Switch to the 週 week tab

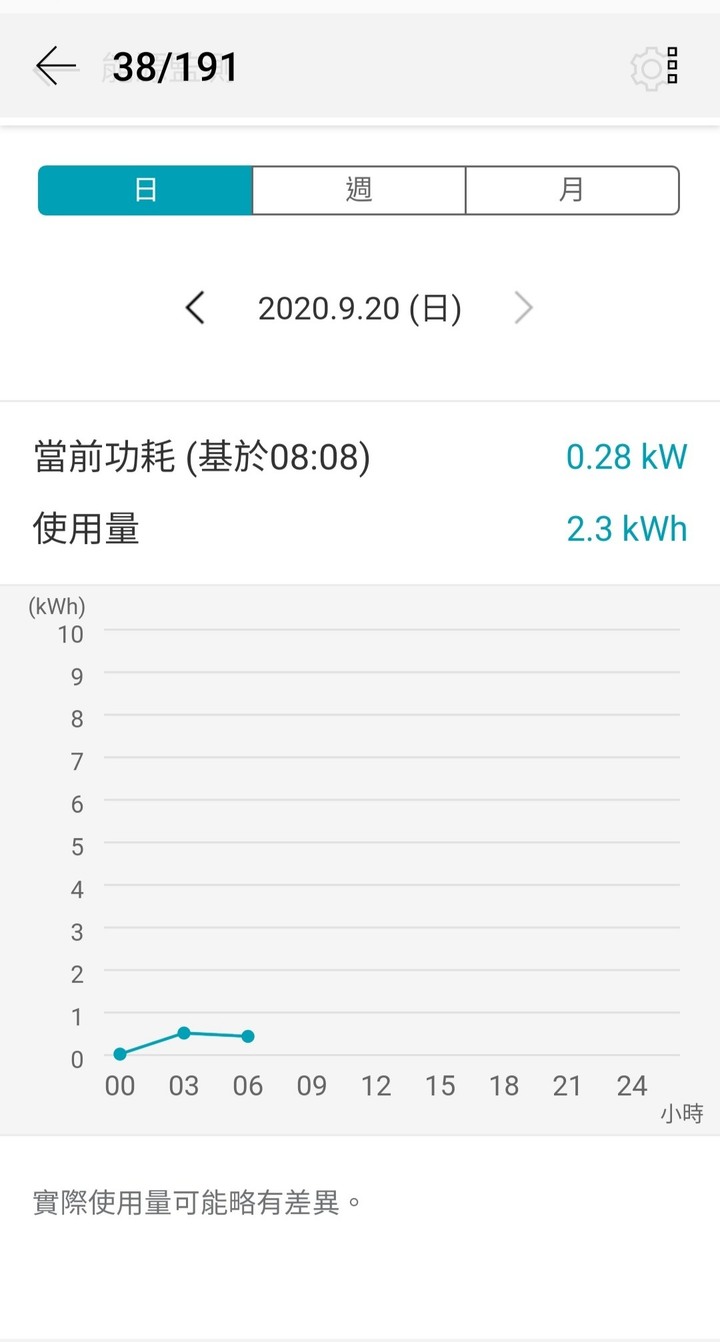[359, 190]
